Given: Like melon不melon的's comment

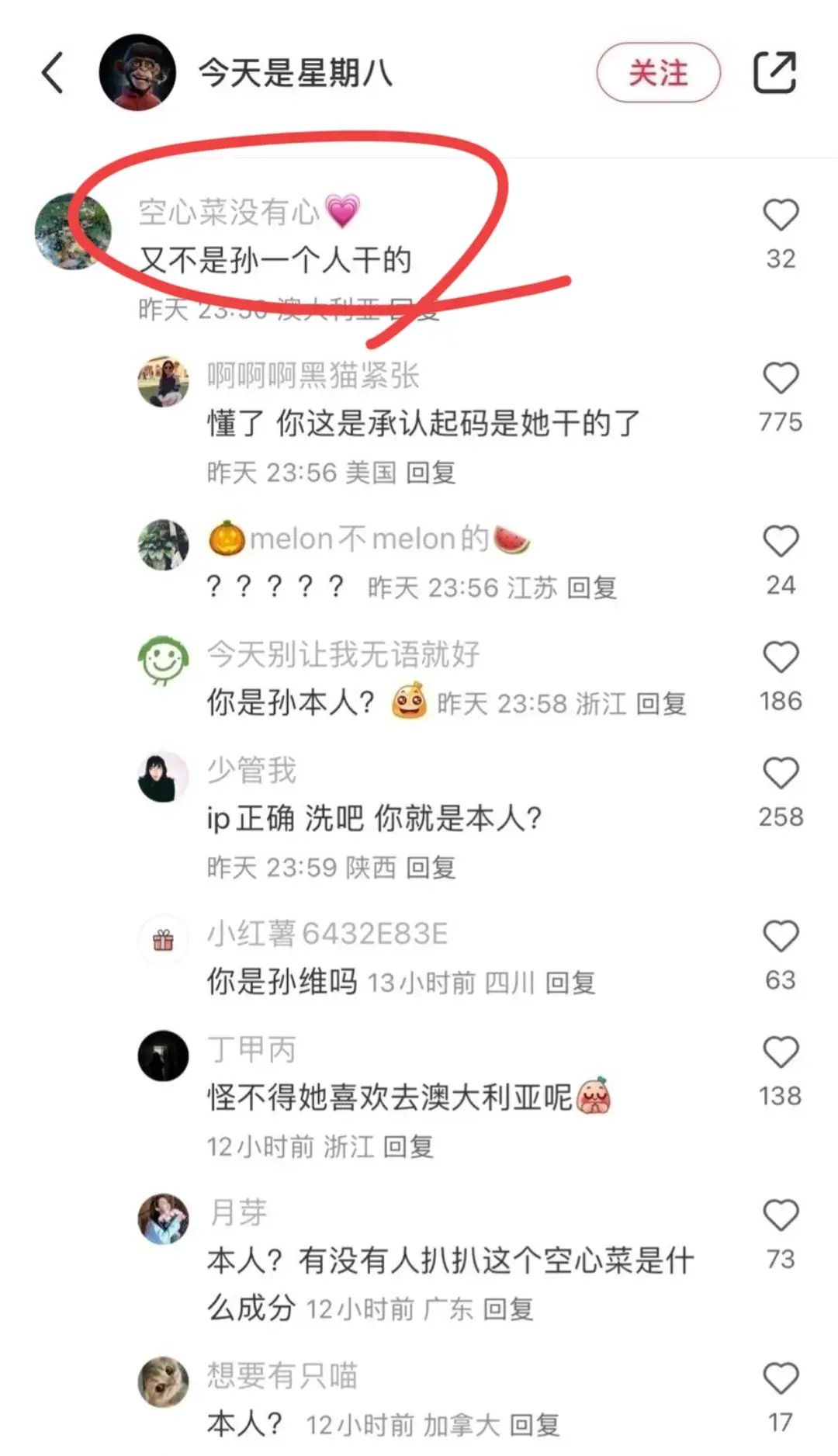Looking at the screenshot, I should (x=780, y=542).
